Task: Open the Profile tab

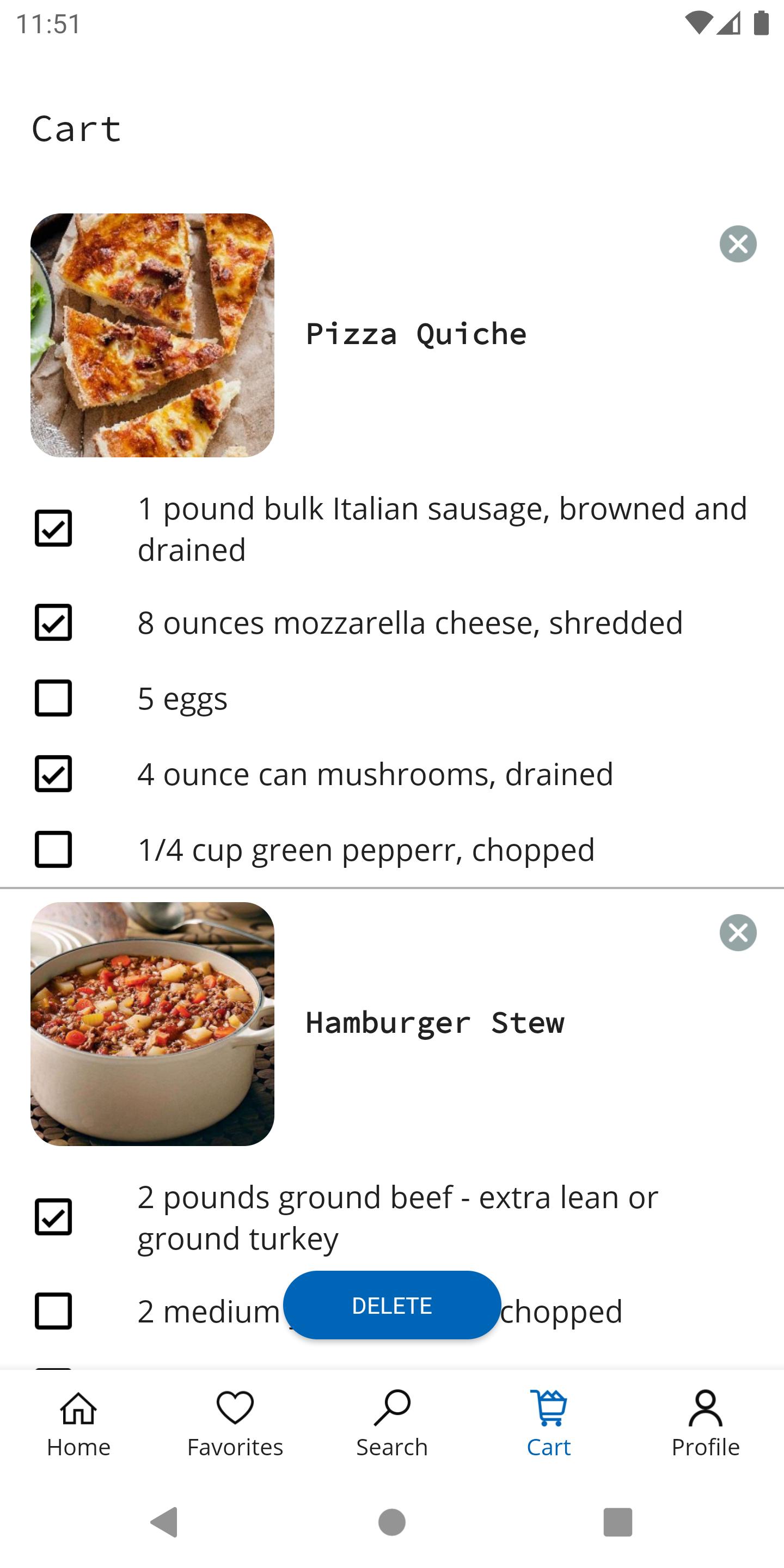Action: point(706,1424)
